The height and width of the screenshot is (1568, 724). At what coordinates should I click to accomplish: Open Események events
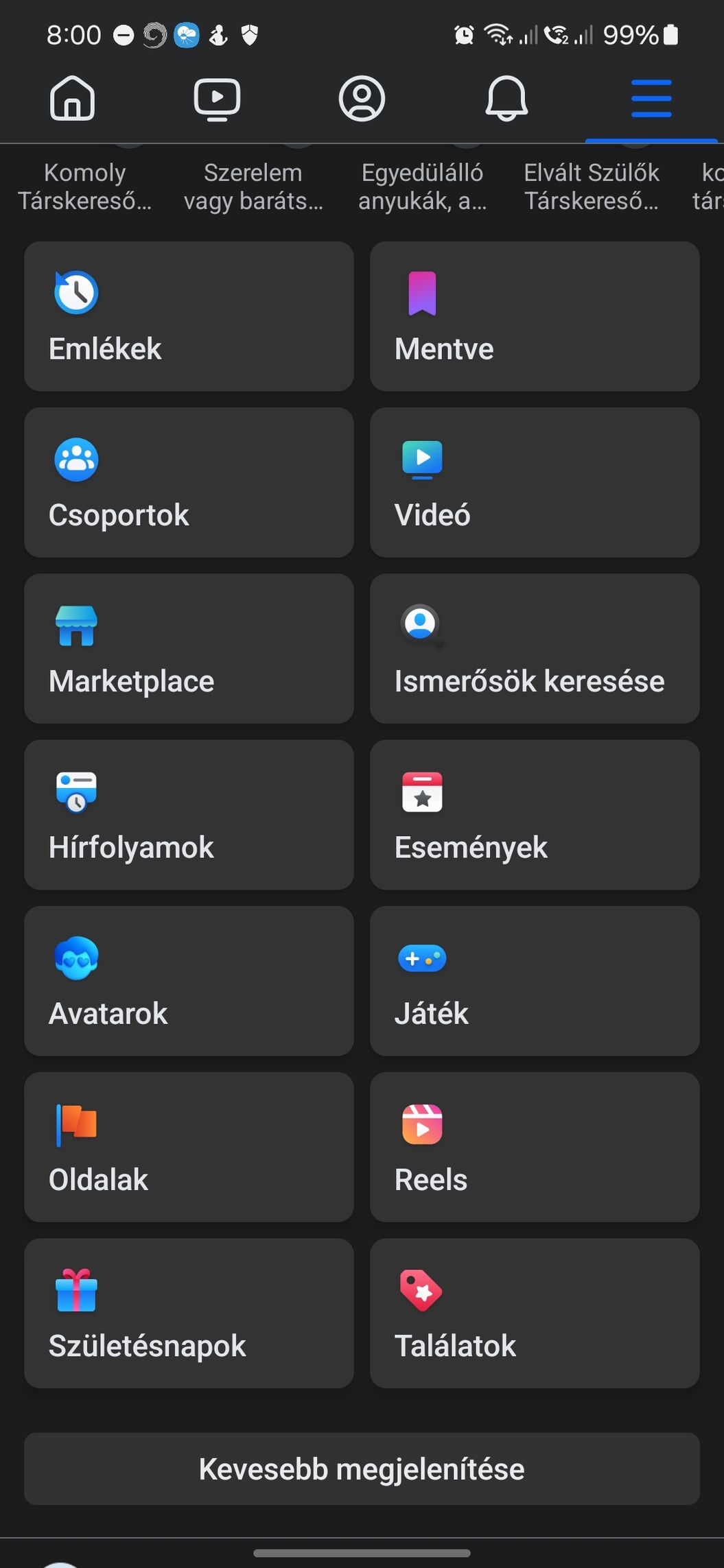pyautogui.click(x=535, y=815)
